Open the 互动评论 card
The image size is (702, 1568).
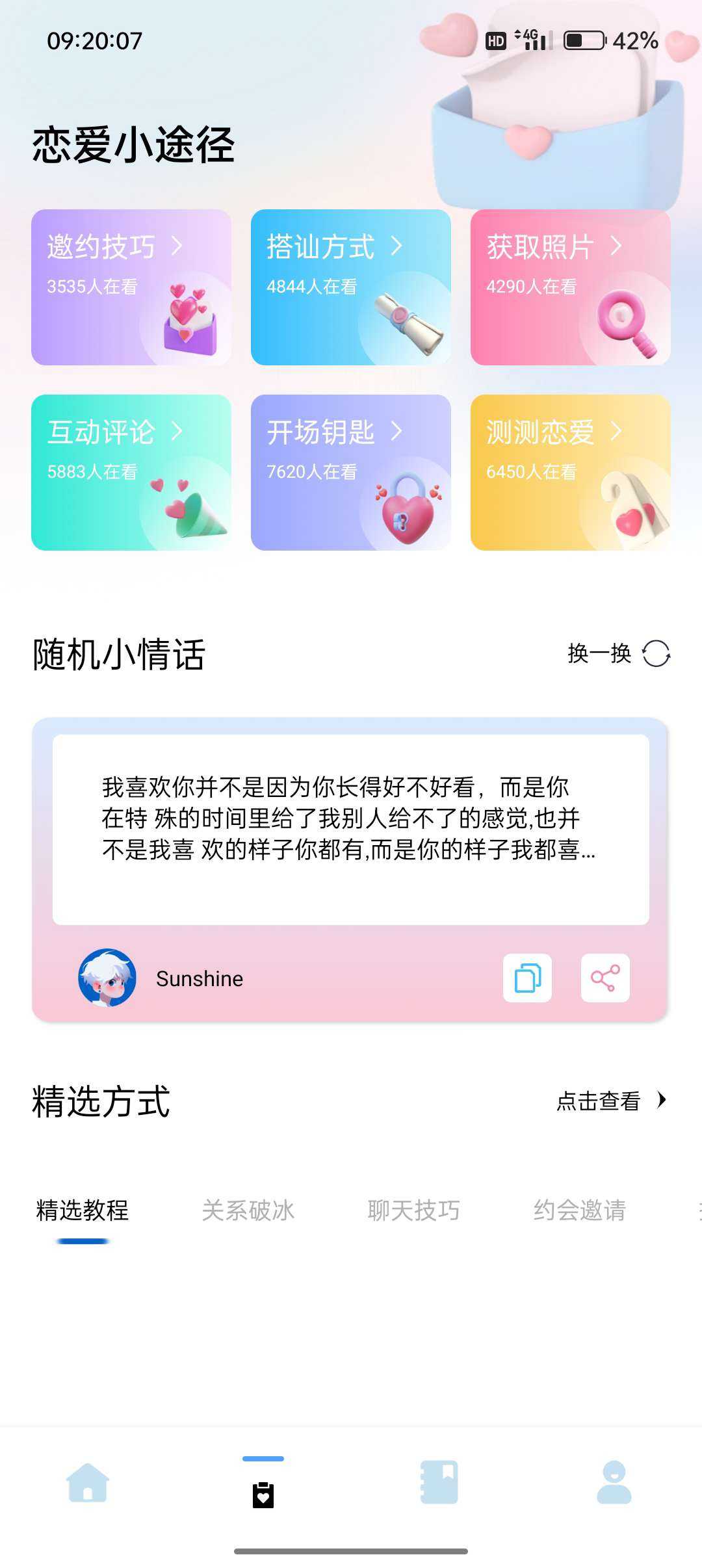coord(131,472)
